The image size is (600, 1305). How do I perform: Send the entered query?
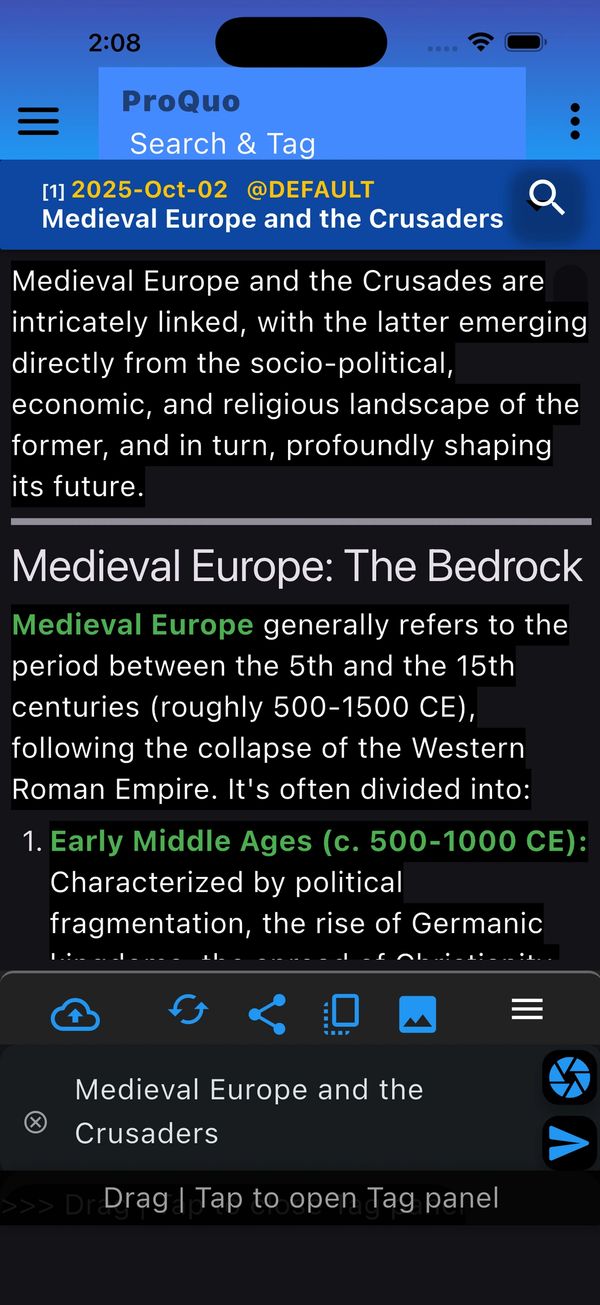point(569,1142)
